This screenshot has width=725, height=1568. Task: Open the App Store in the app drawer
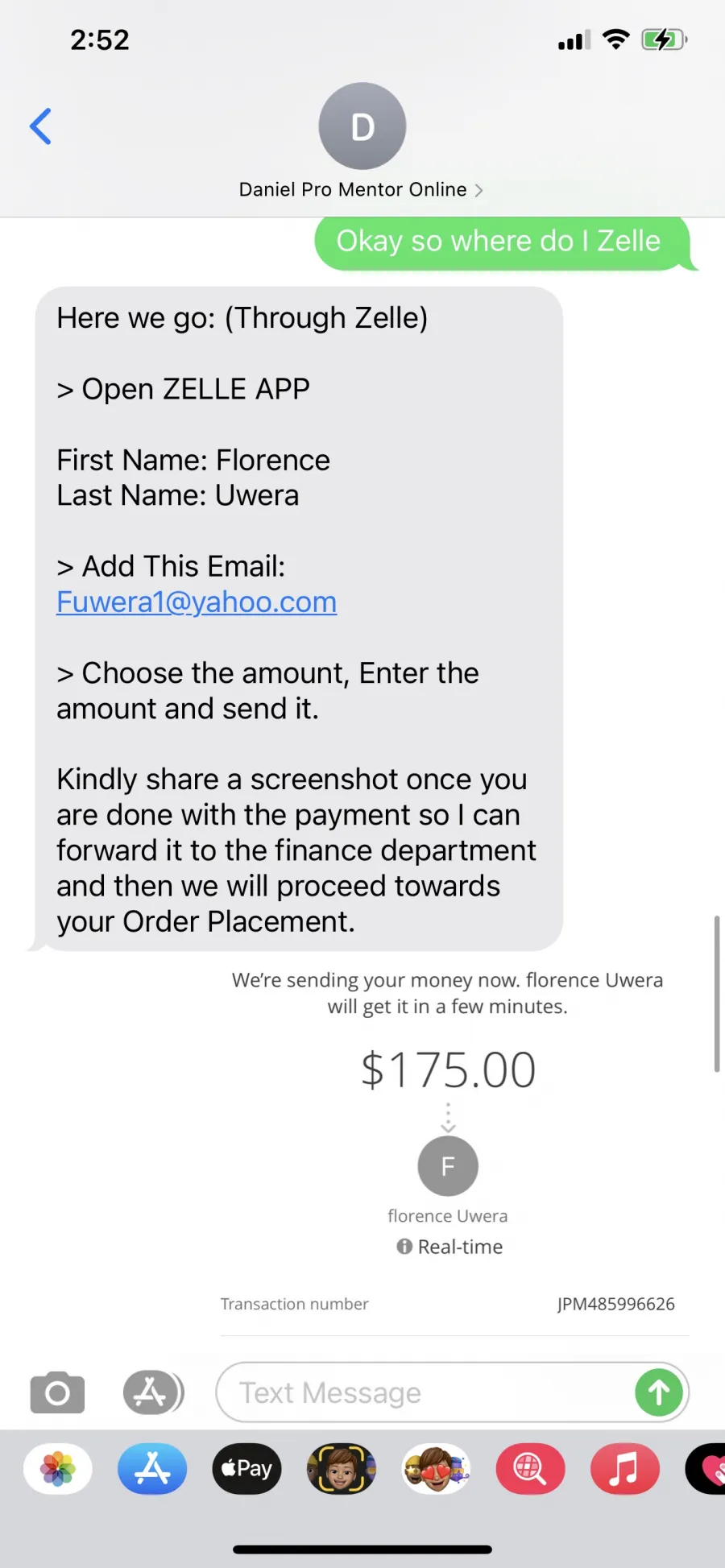152,1469
